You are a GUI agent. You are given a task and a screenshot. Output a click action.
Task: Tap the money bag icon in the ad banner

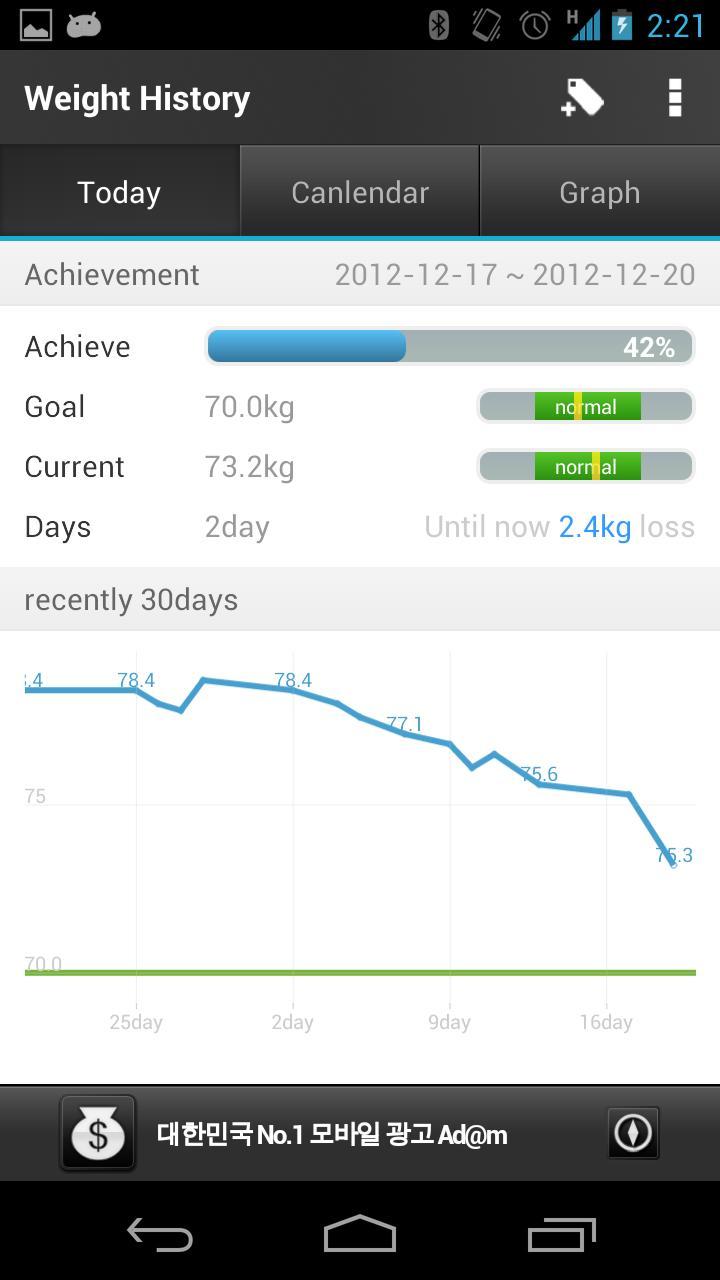tap(97, 1132)
